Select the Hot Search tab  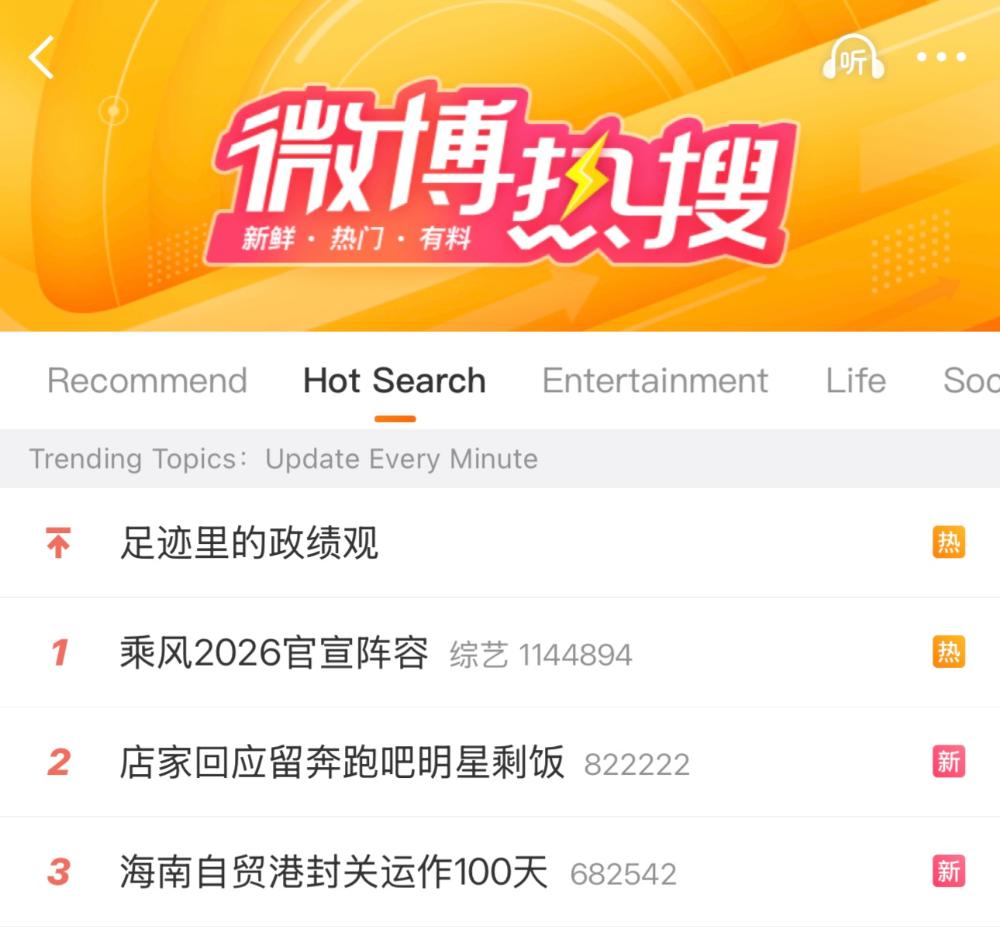pyautogui.click(x=394, y=381)
